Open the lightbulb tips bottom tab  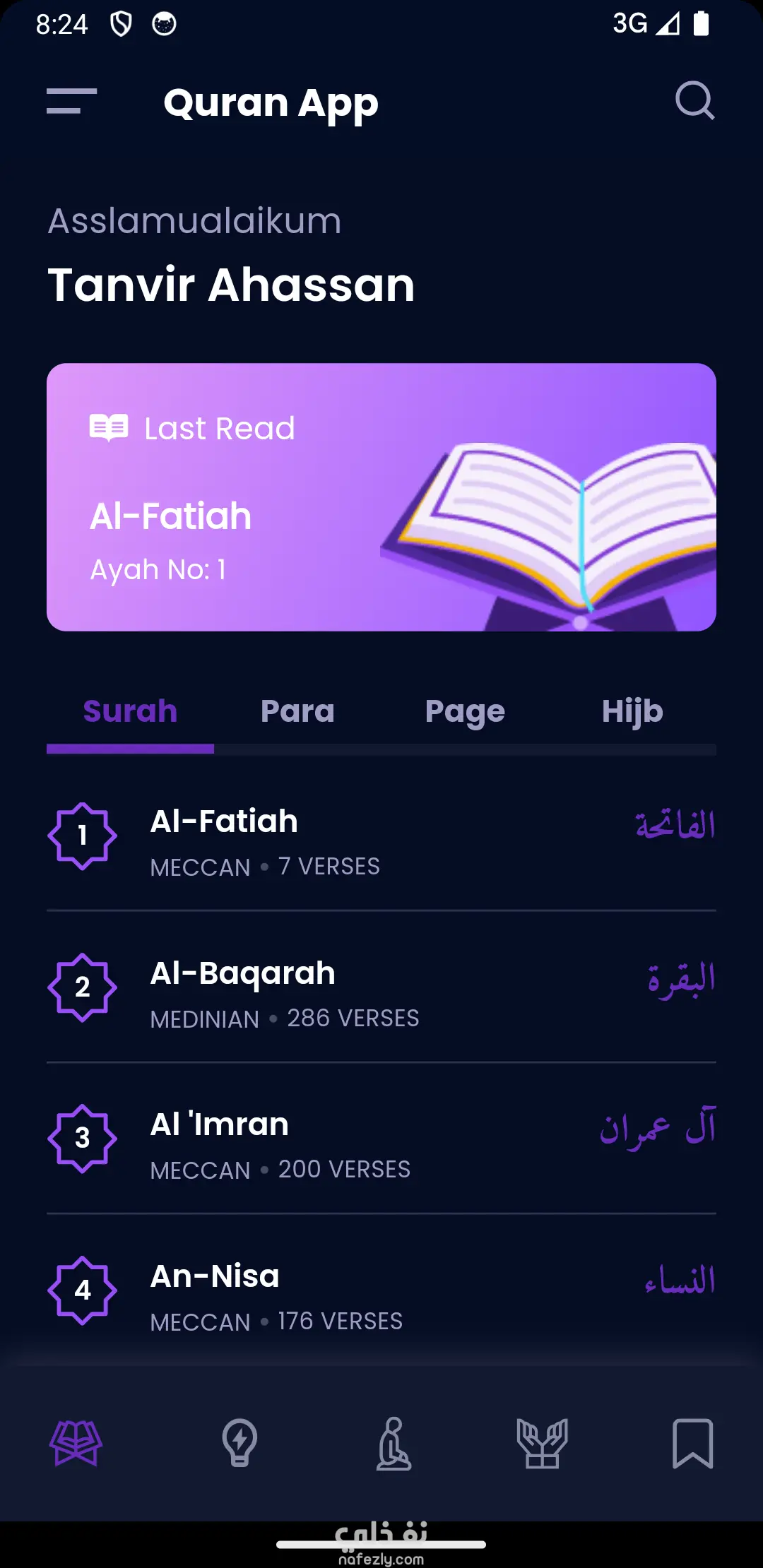(x=239, y=1443)
